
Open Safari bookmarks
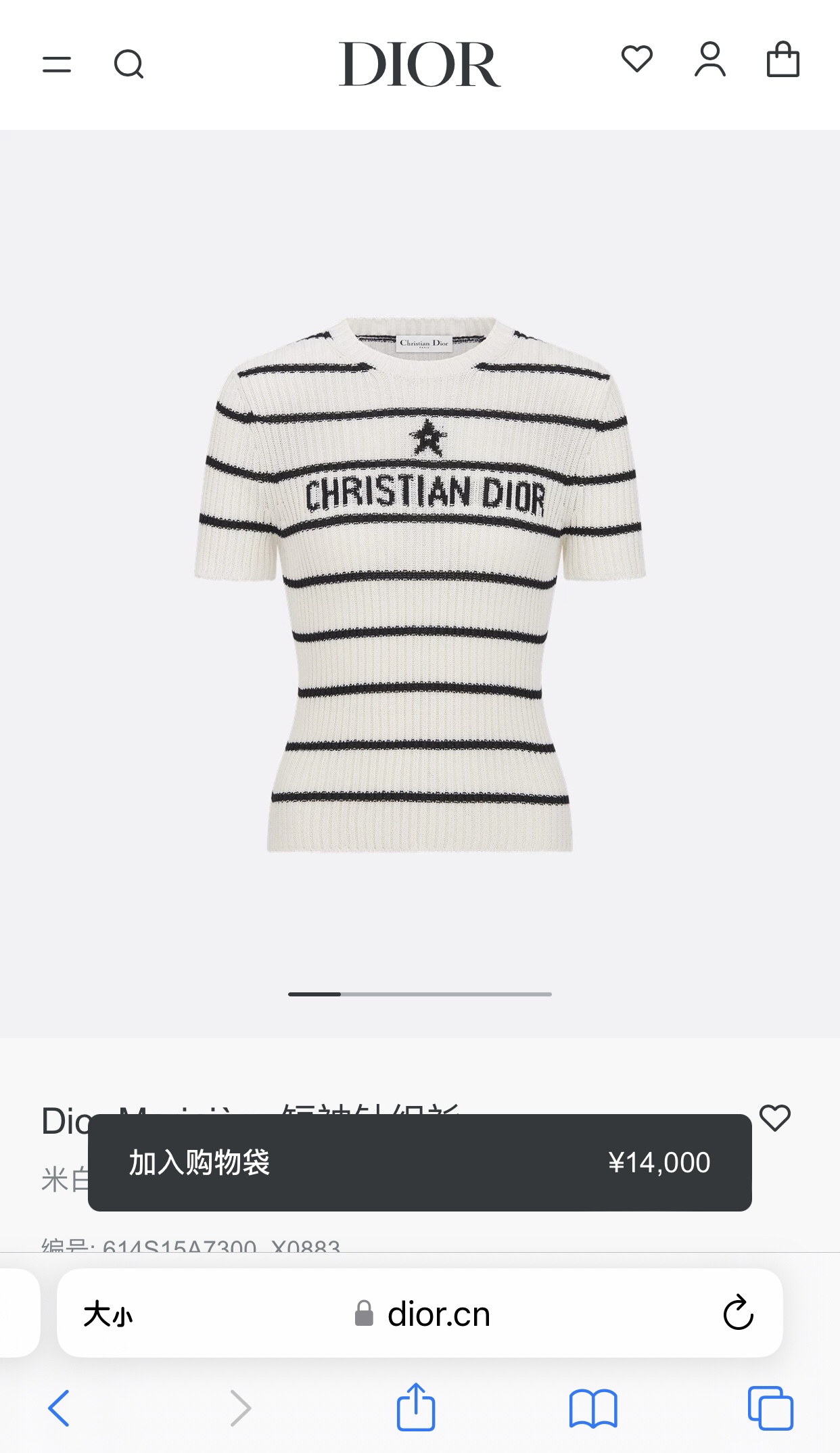point(593,1408)
